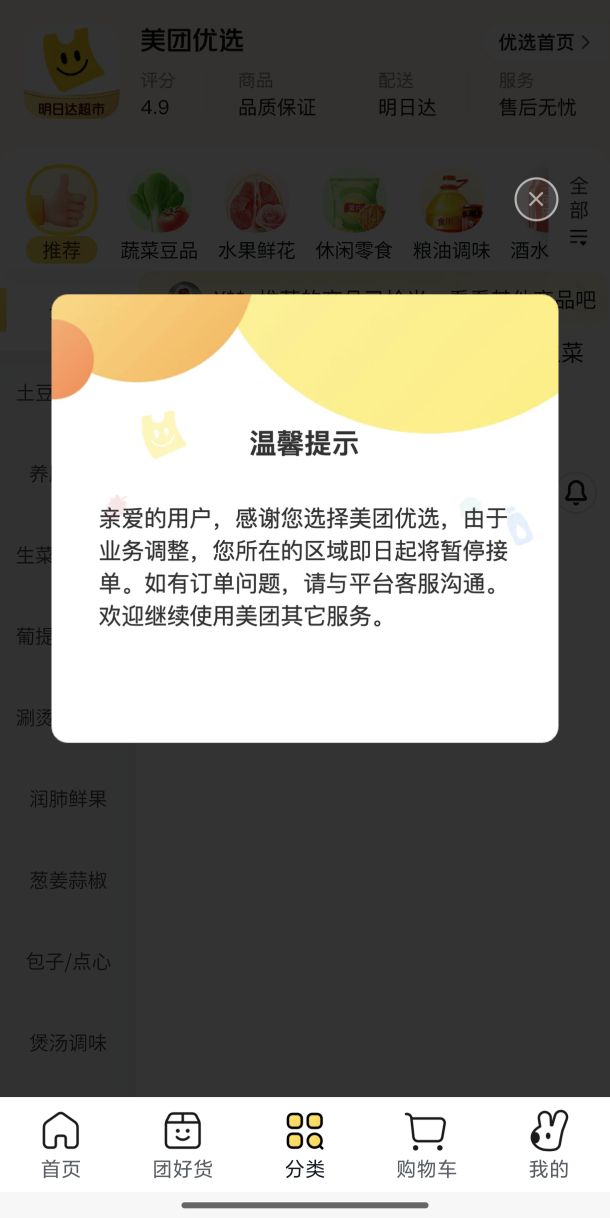
Task: Open the 葱姜蒜椒 subcategory
Action: [x=68, y=880]
